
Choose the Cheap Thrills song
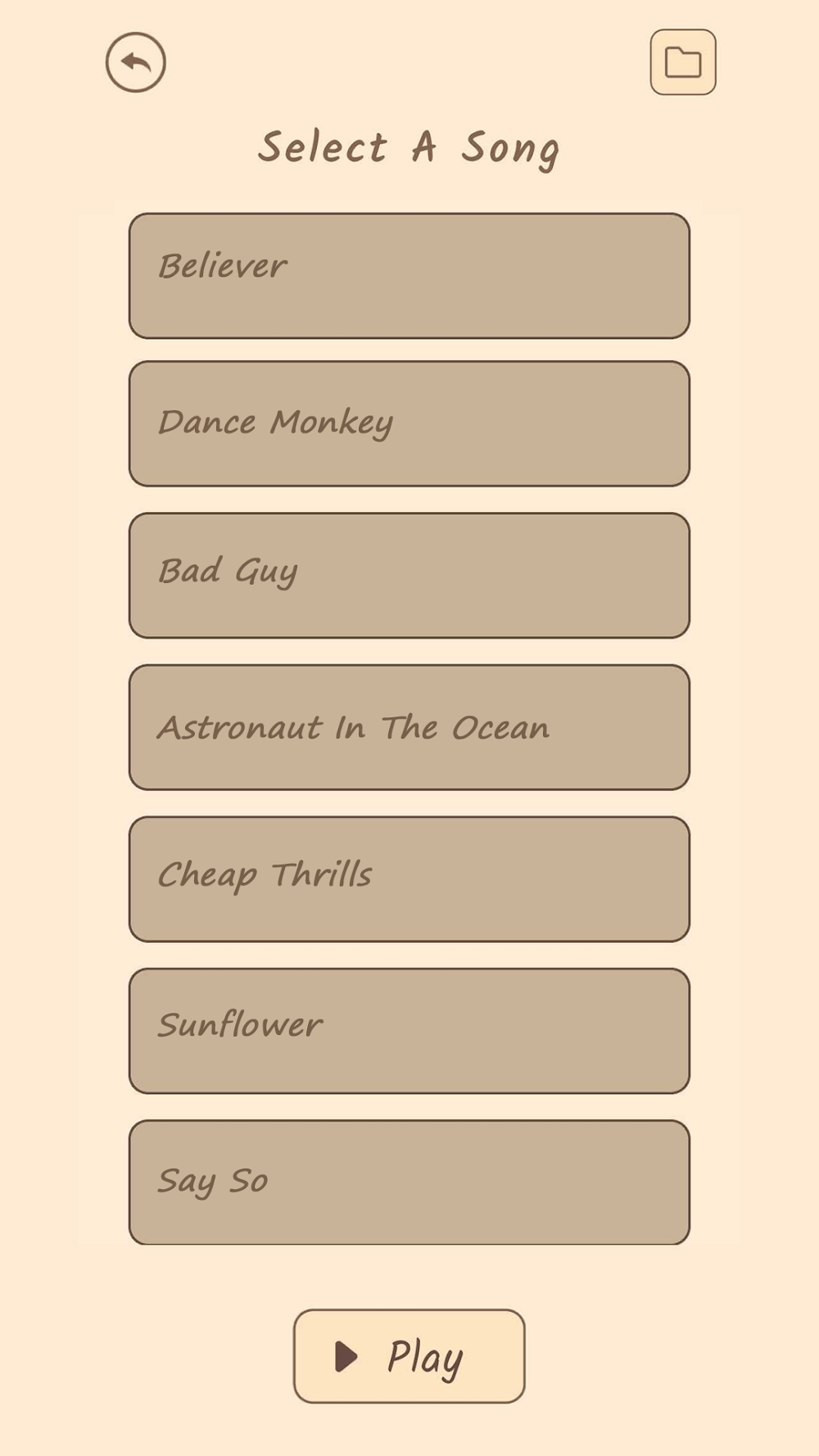point(409,879)
